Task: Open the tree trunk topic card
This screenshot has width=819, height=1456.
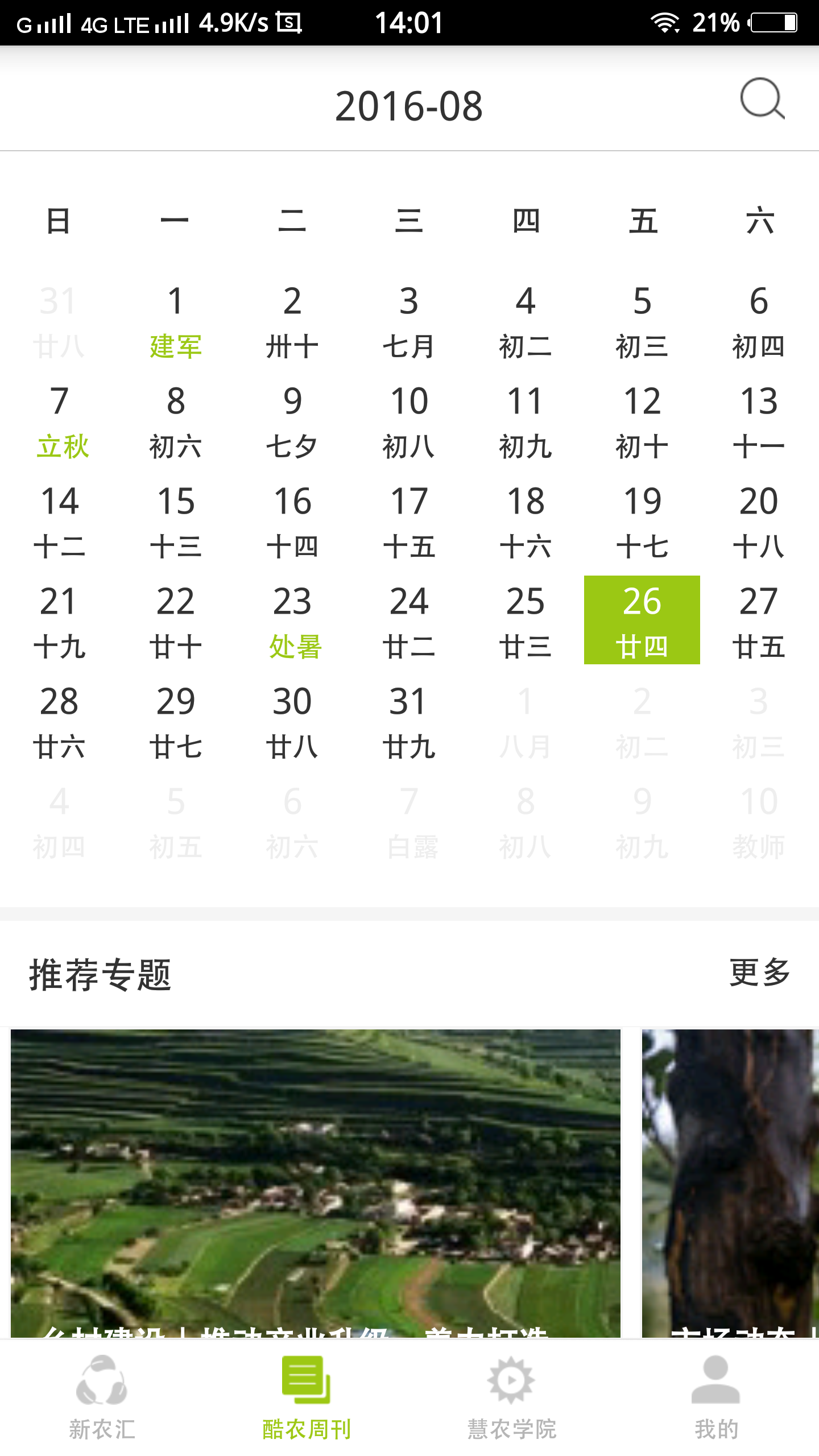Action: [x=730, y=1183]
